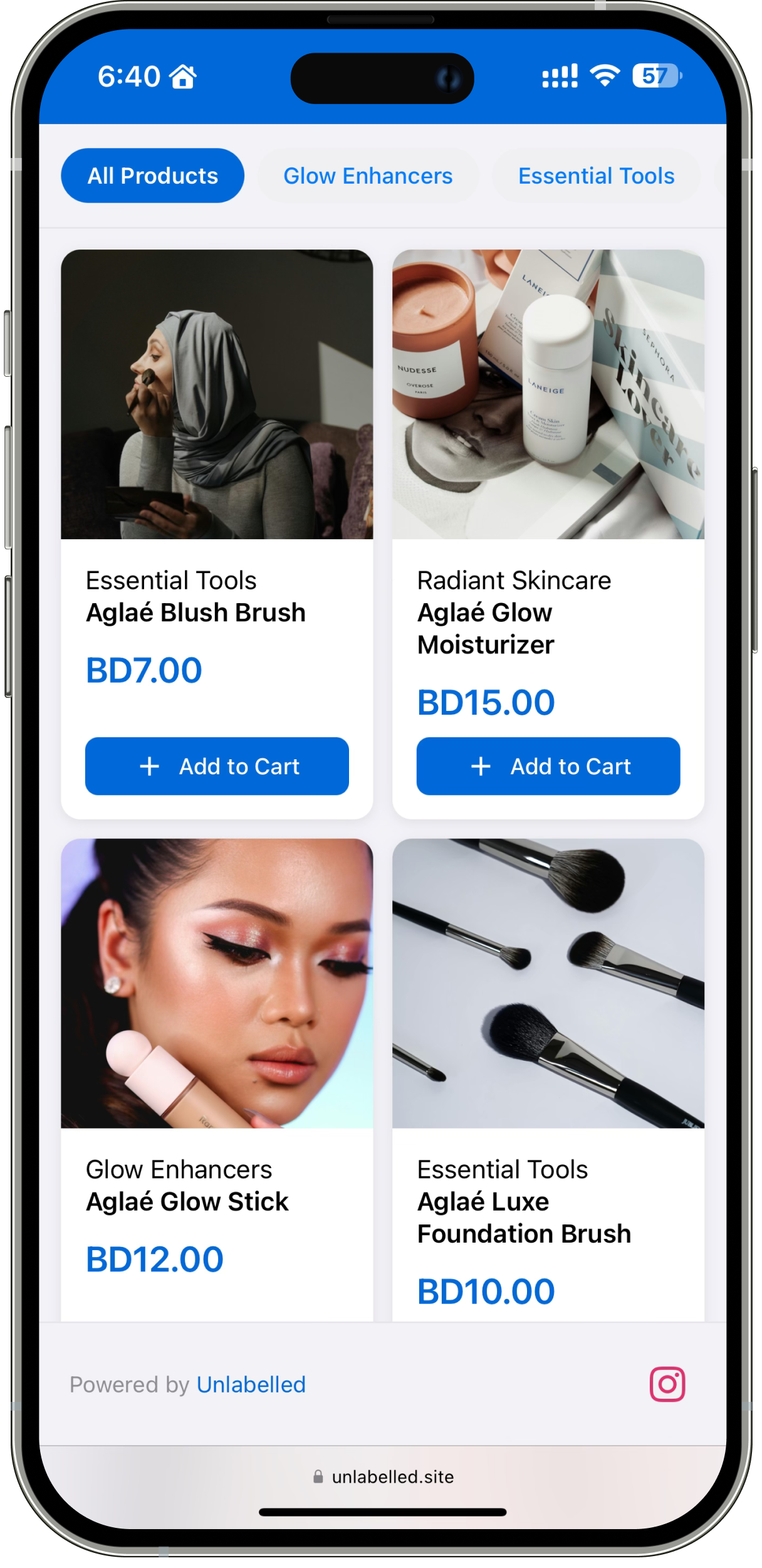762x1568 pixels.
Task: Open the Aglaé Glow Moisturizer product card
Action: pos(548,395)
